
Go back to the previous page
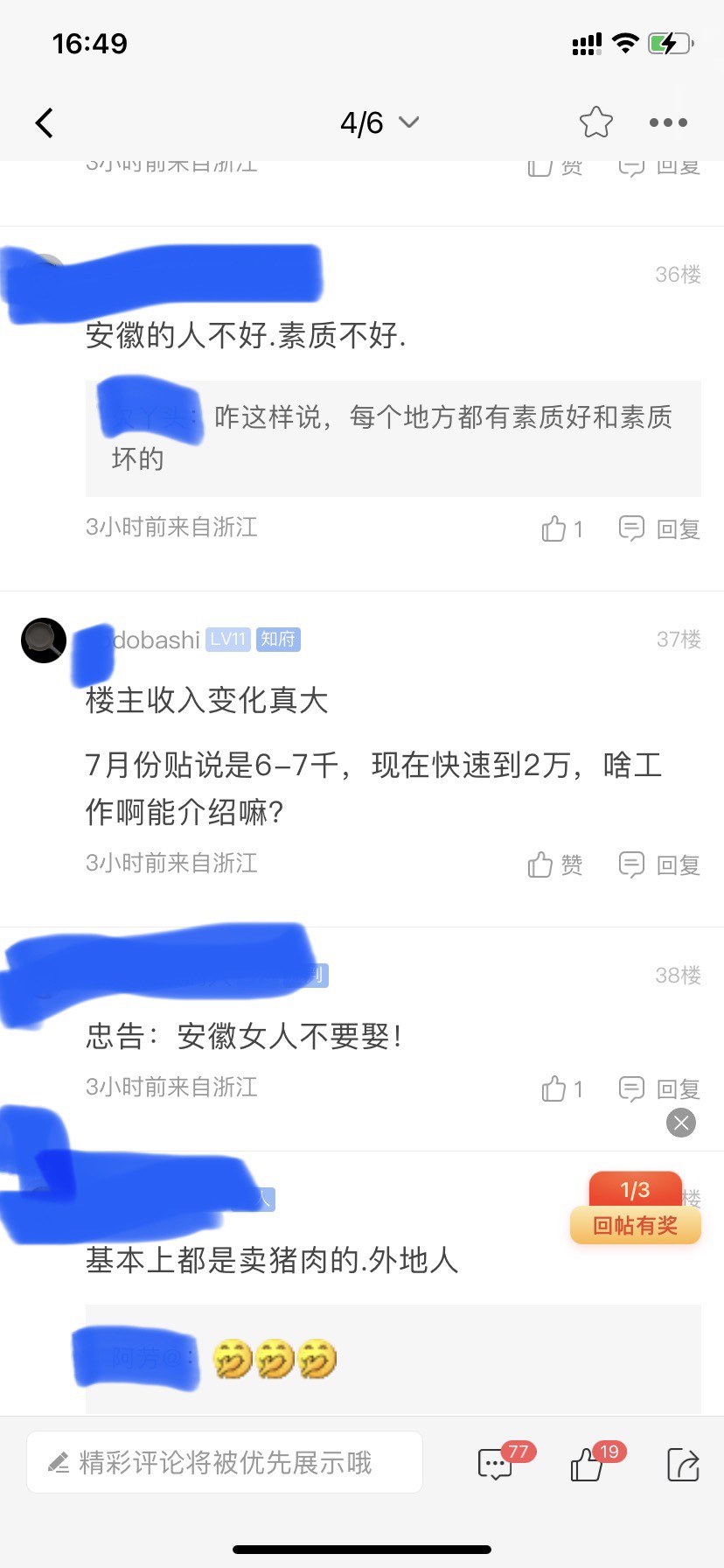(45, 123)
